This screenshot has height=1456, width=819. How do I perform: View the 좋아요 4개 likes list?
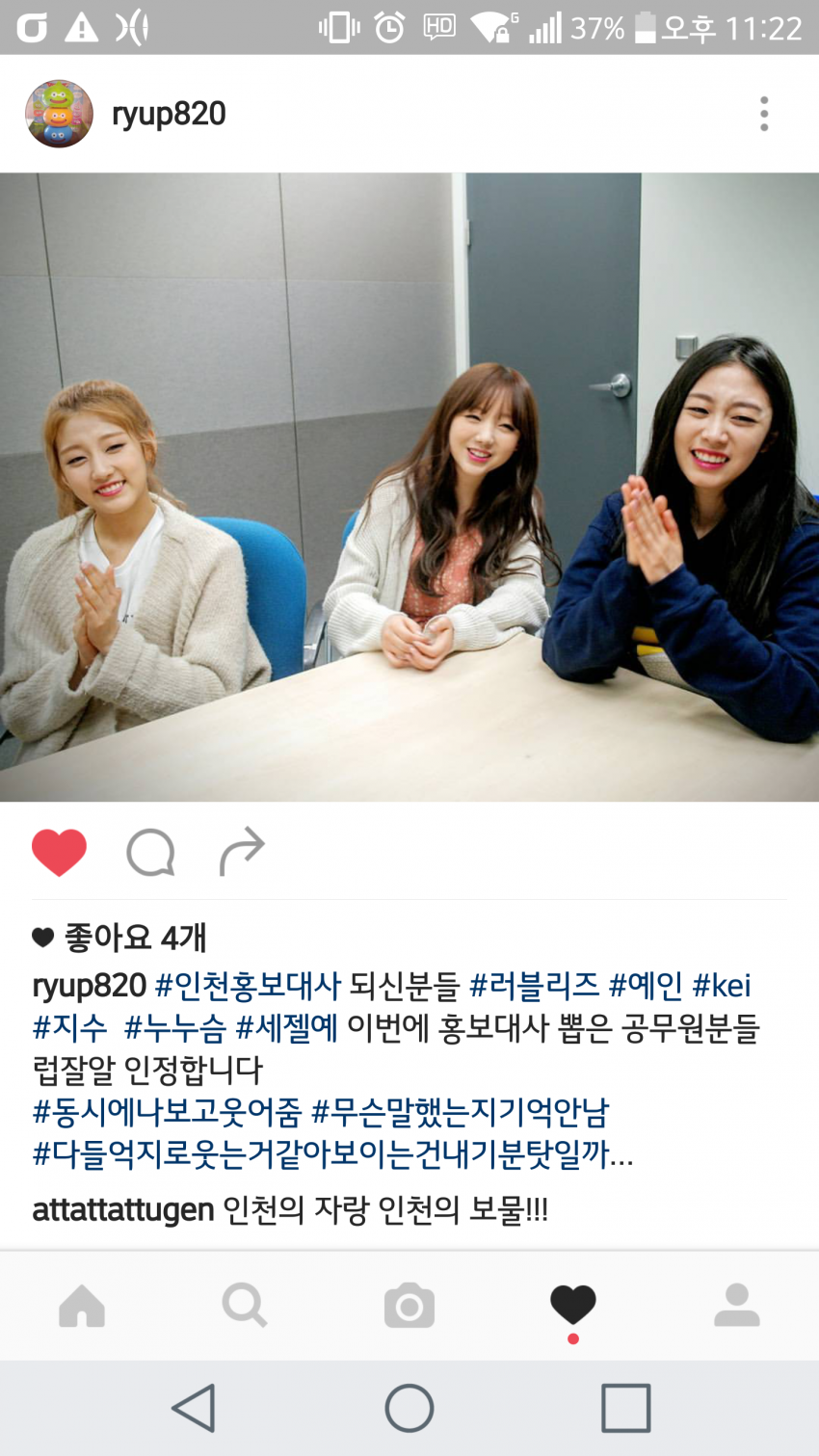coord(135,937)
